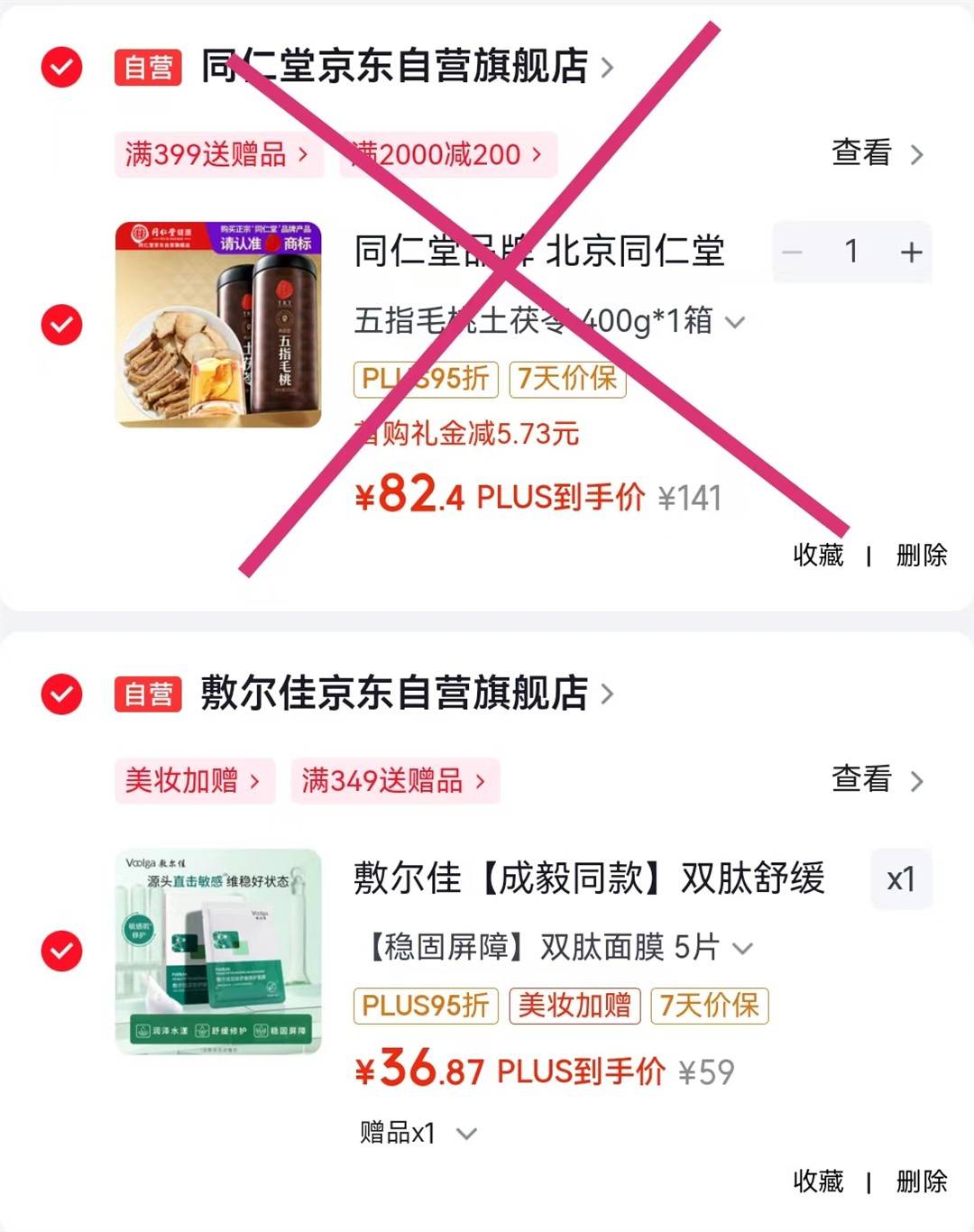974x1232 pixels.
Task: Change the 敷尔佳 x1 quantity
Action: [901, 878]
